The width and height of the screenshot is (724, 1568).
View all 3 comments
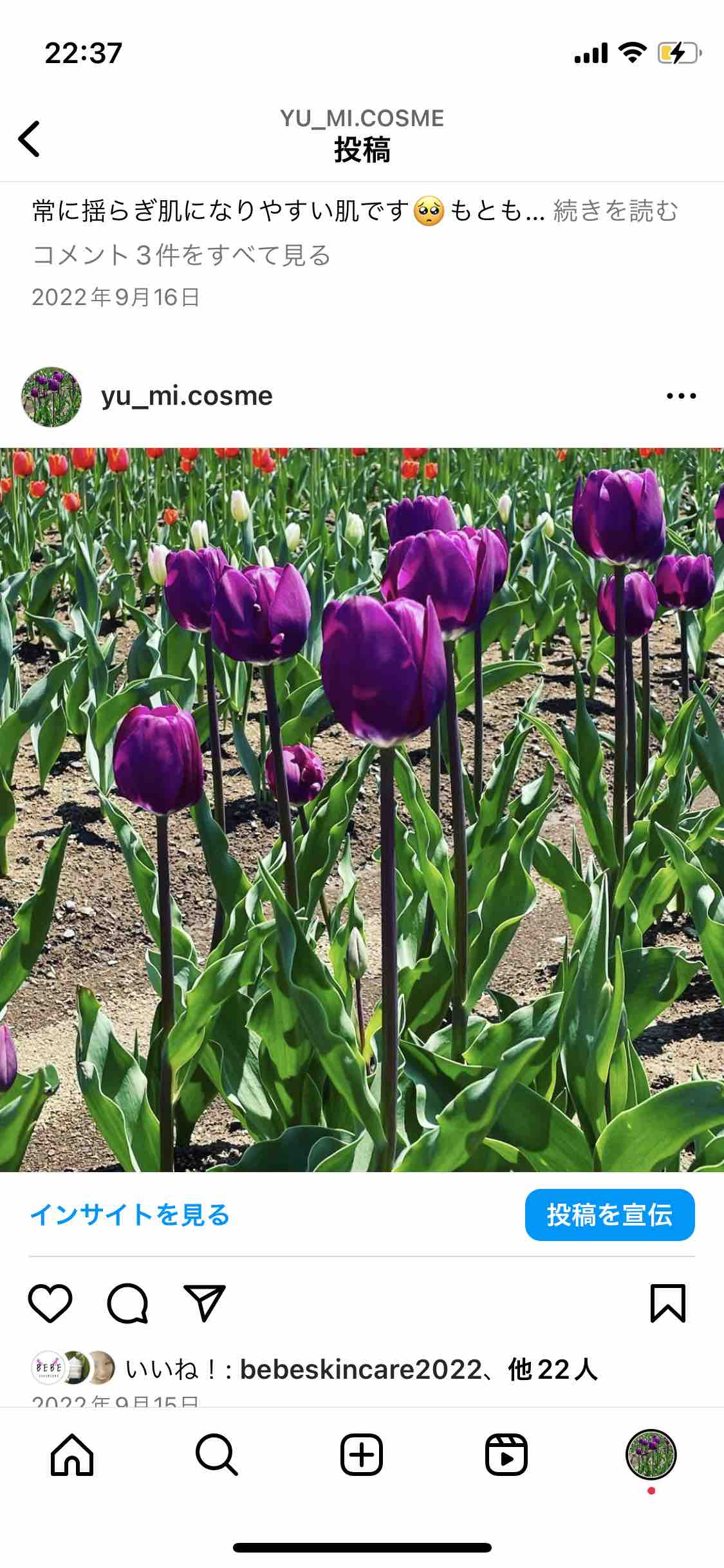click(181, 256)
